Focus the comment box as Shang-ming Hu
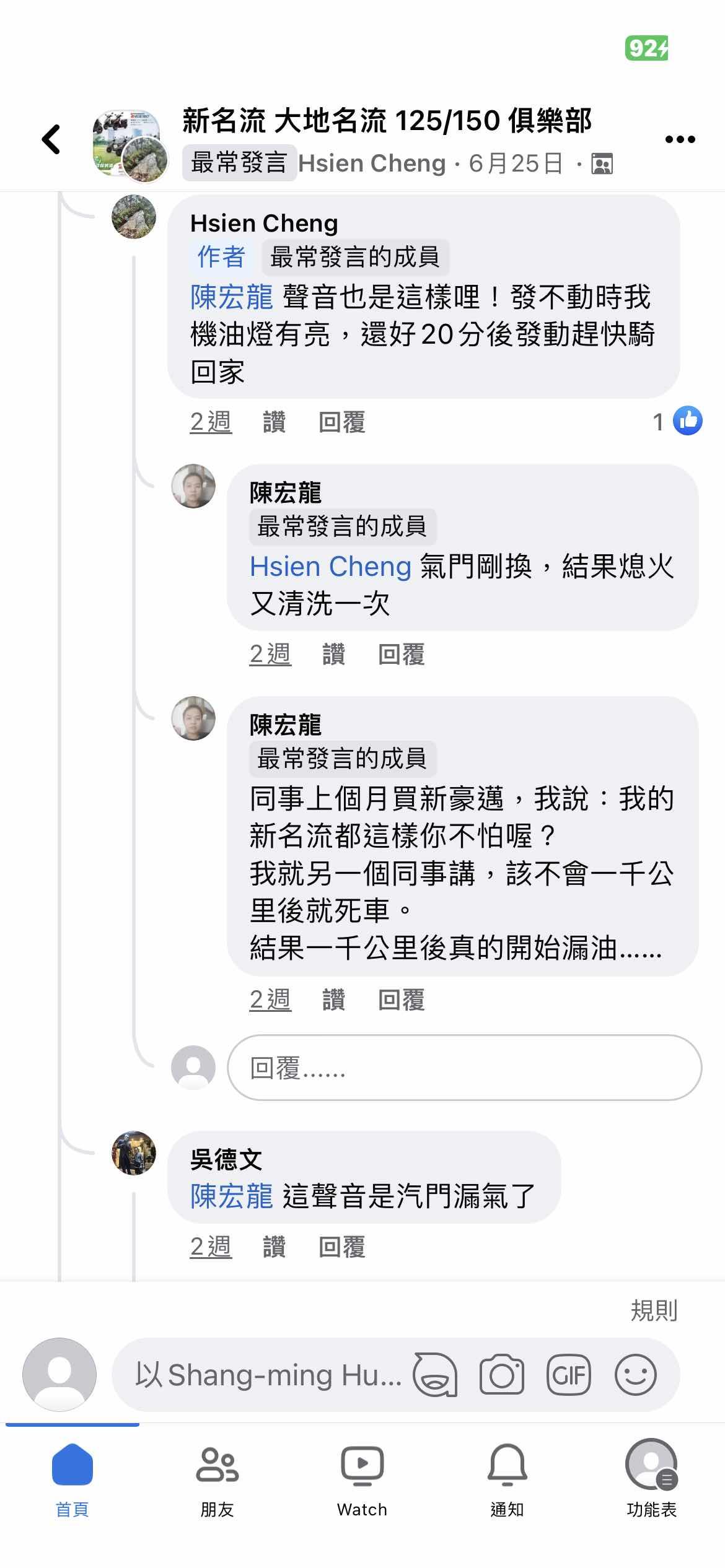Screen dimensions: 725x1568 pyautogui.click(x=266, y=1375)
